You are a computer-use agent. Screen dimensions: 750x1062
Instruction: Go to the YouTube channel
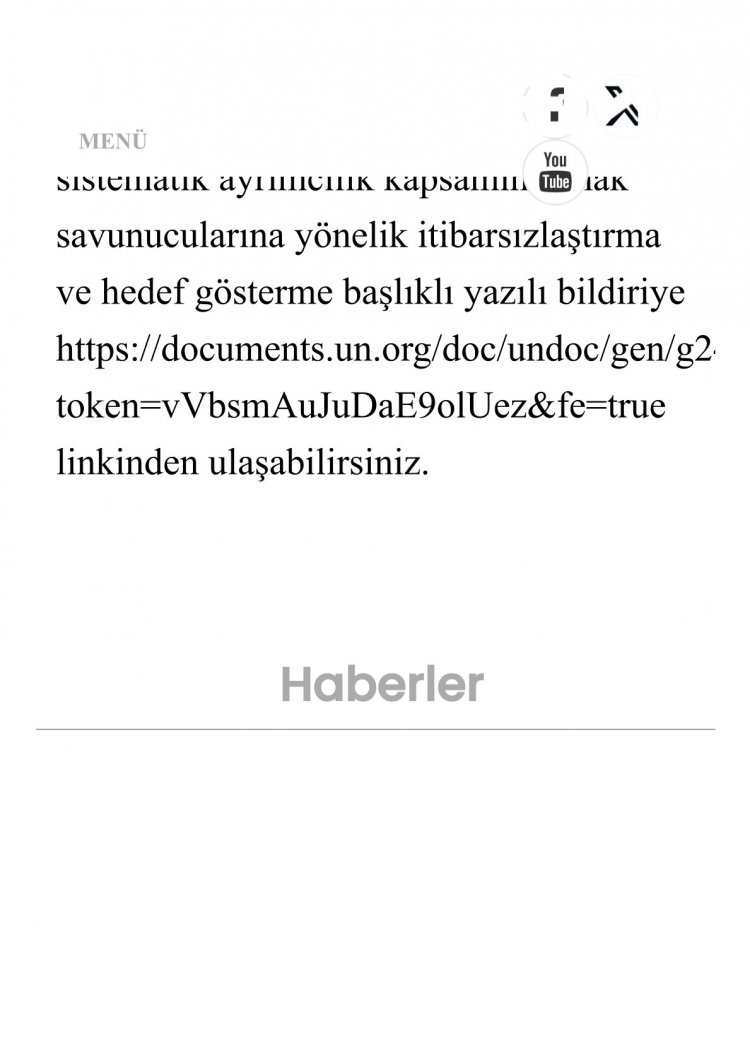554,172
